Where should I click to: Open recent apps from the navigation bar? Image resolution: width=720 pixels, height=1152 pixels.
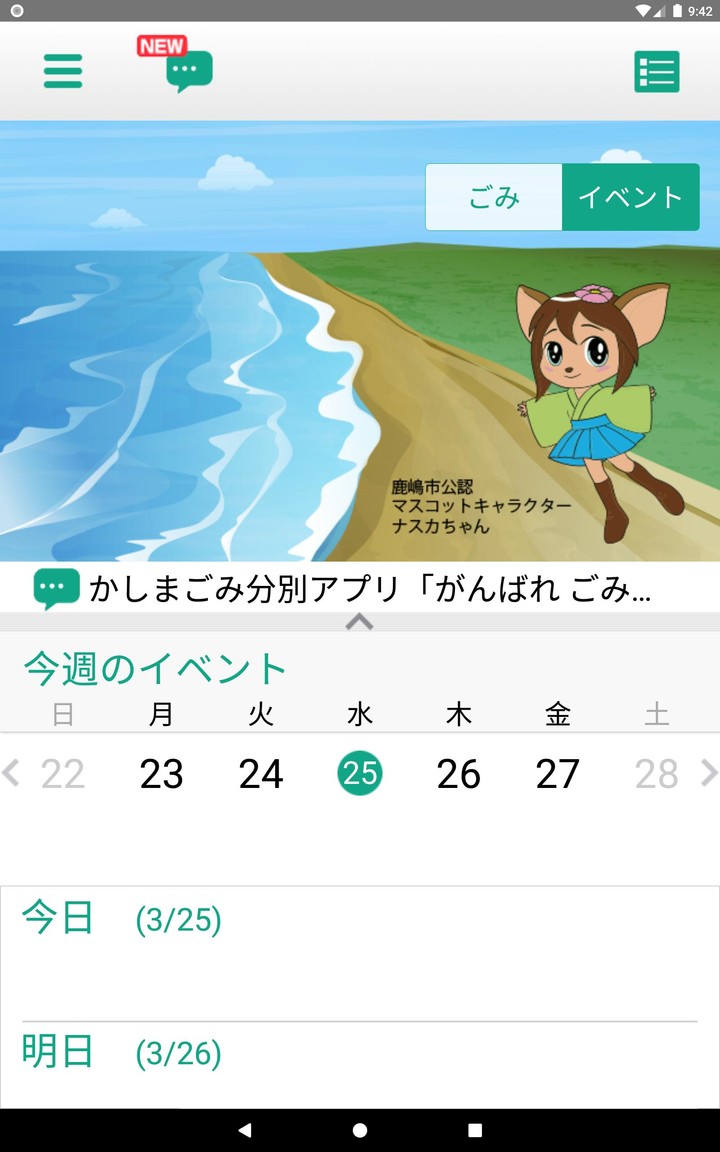(474, 1129)
